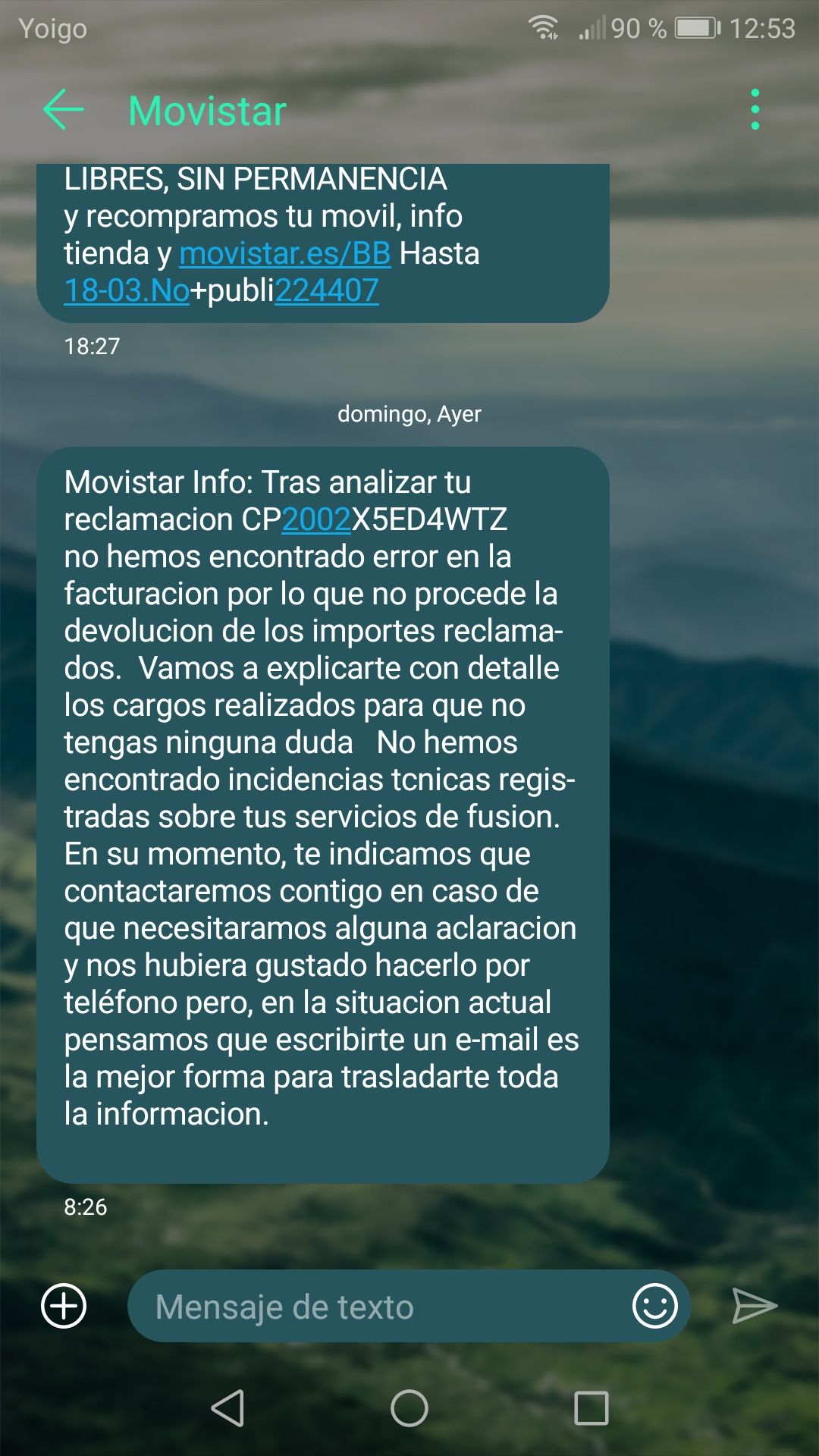Open recent apps from navigation bar
The width and height of the screenshot is (819, 1456).
click(x=591, y=1408)
